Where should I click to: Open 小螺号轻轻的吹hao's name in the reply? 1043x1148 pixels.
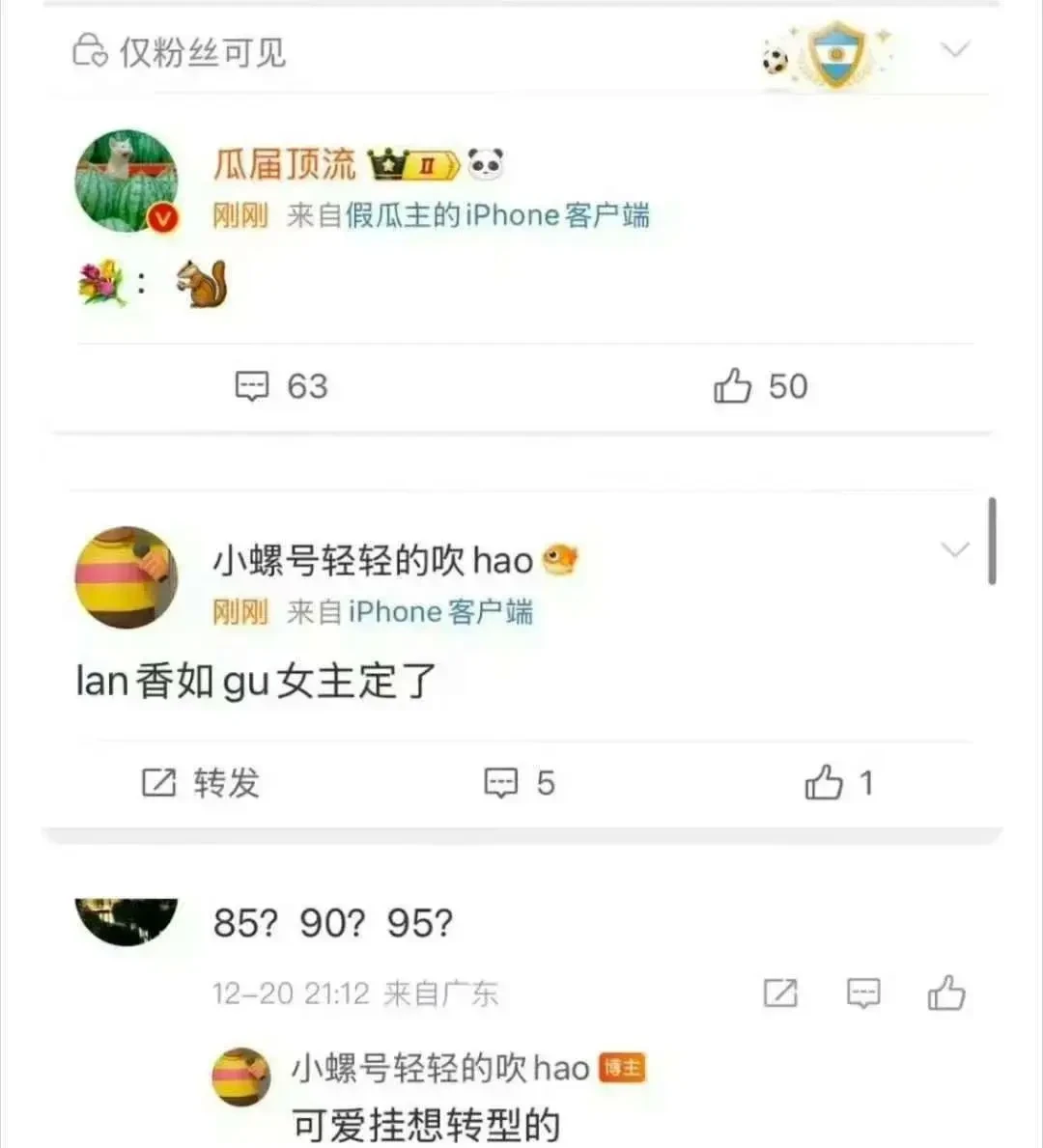[440, 1068]
